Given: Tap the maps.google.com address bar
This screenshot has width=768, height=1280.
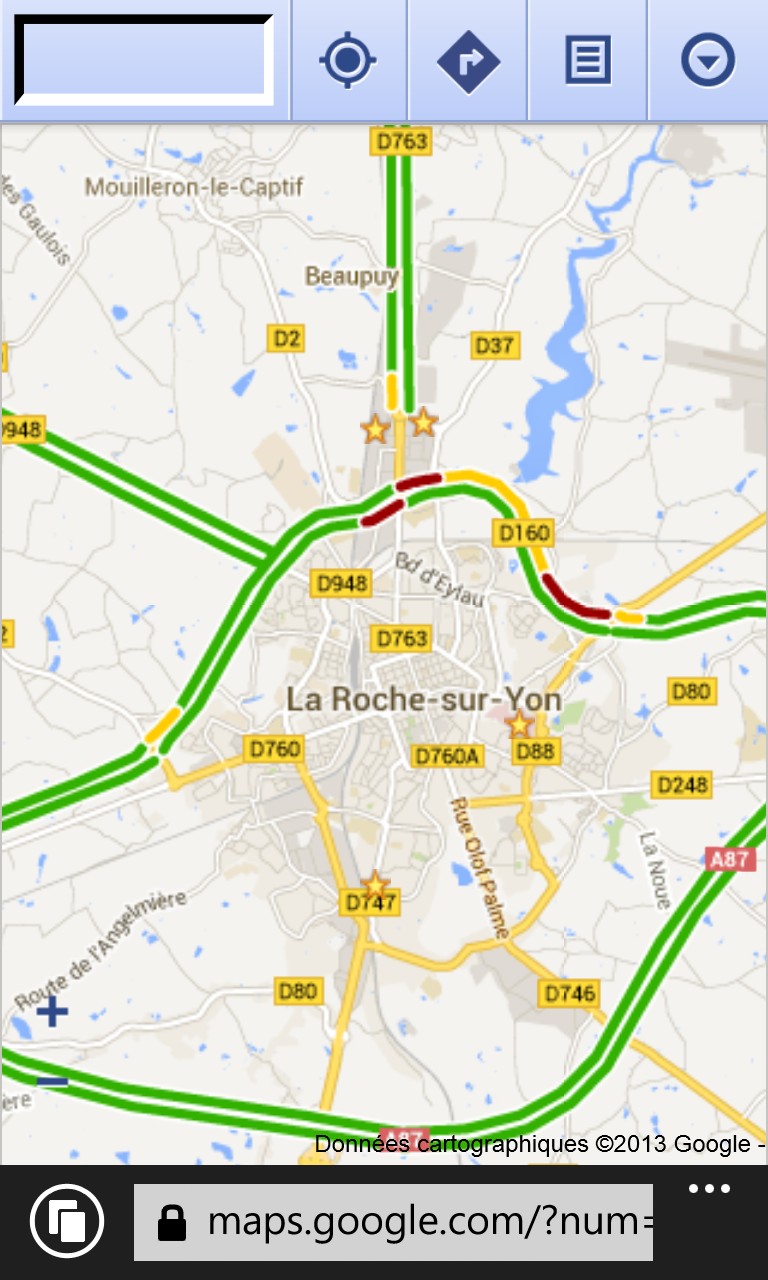Looking at the screenshot, I should coord(393,1222).
